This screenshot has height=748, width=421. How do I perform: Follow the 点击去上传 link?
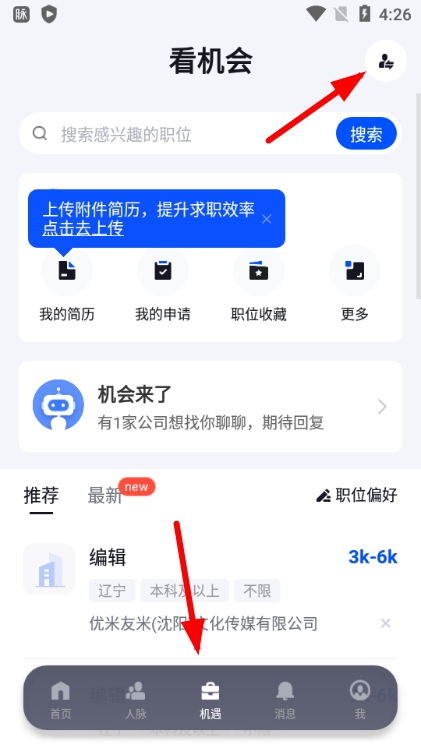click(x=83, y=228)
